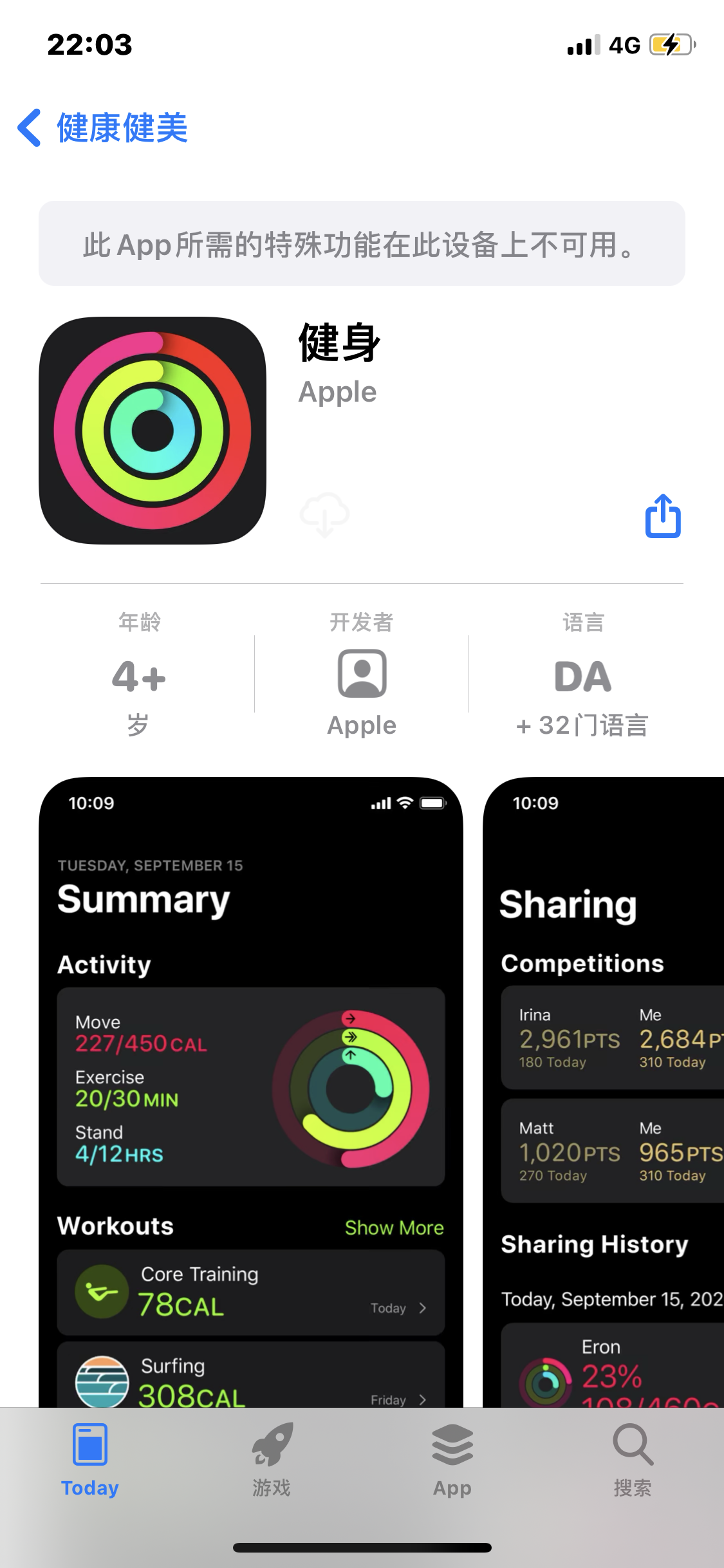Image resolution: width=724 pixels, height=1568 pixels.
Task: Go back to 健康健美 via chevron
Action: pos(29,128)
